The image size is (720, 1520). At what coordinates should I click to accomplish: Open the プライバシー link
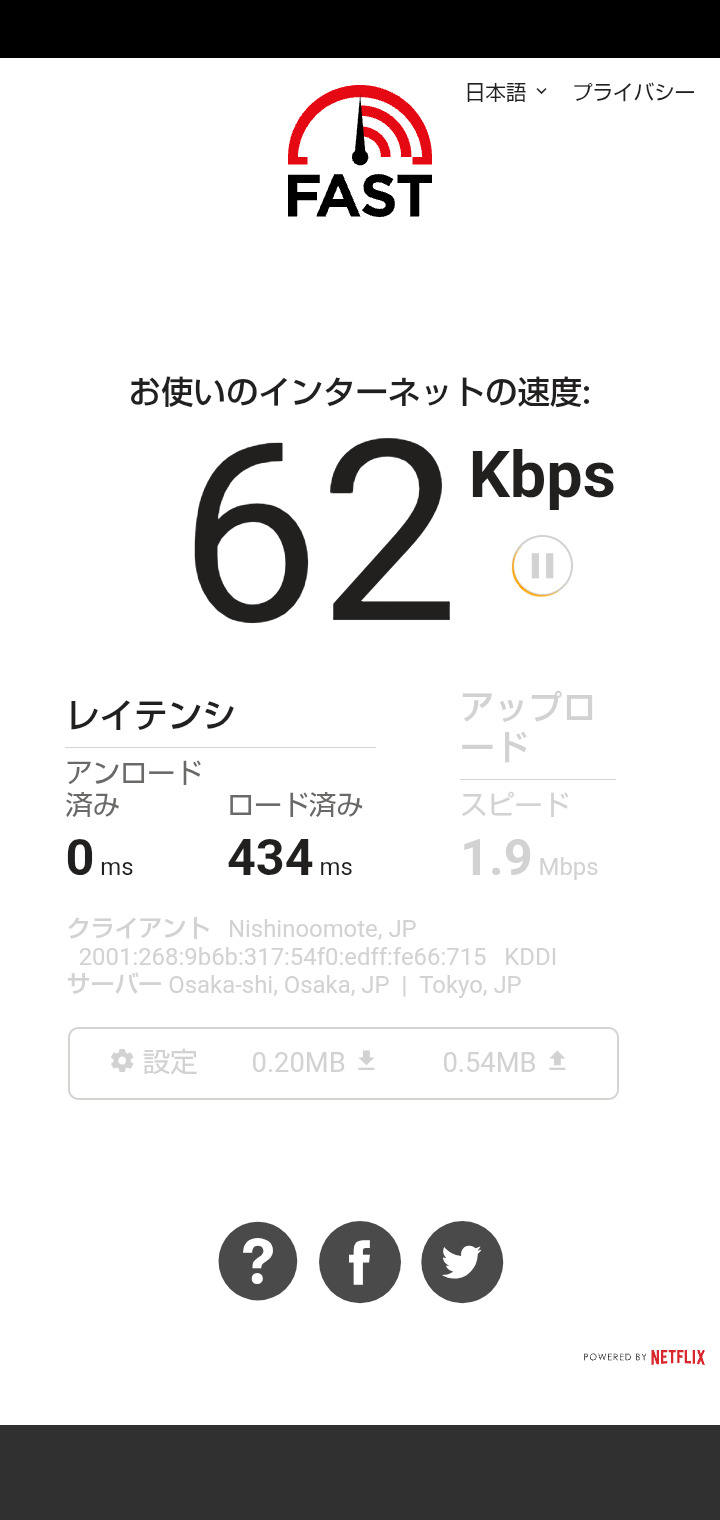[x=633, y=93]
